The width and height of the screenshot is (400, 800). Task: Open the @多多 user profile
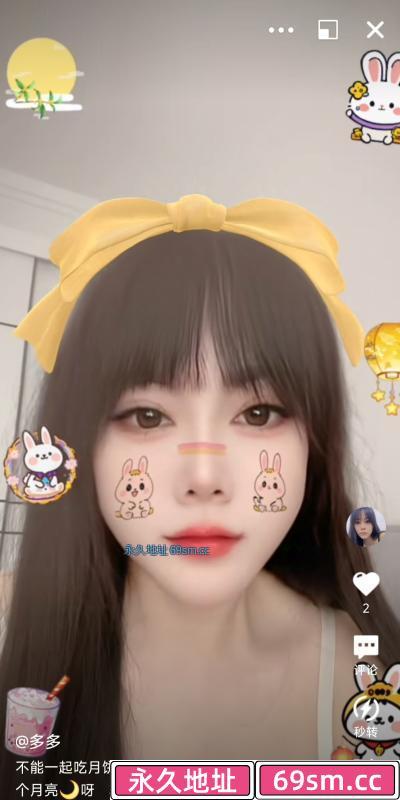[x=38, y=741]
